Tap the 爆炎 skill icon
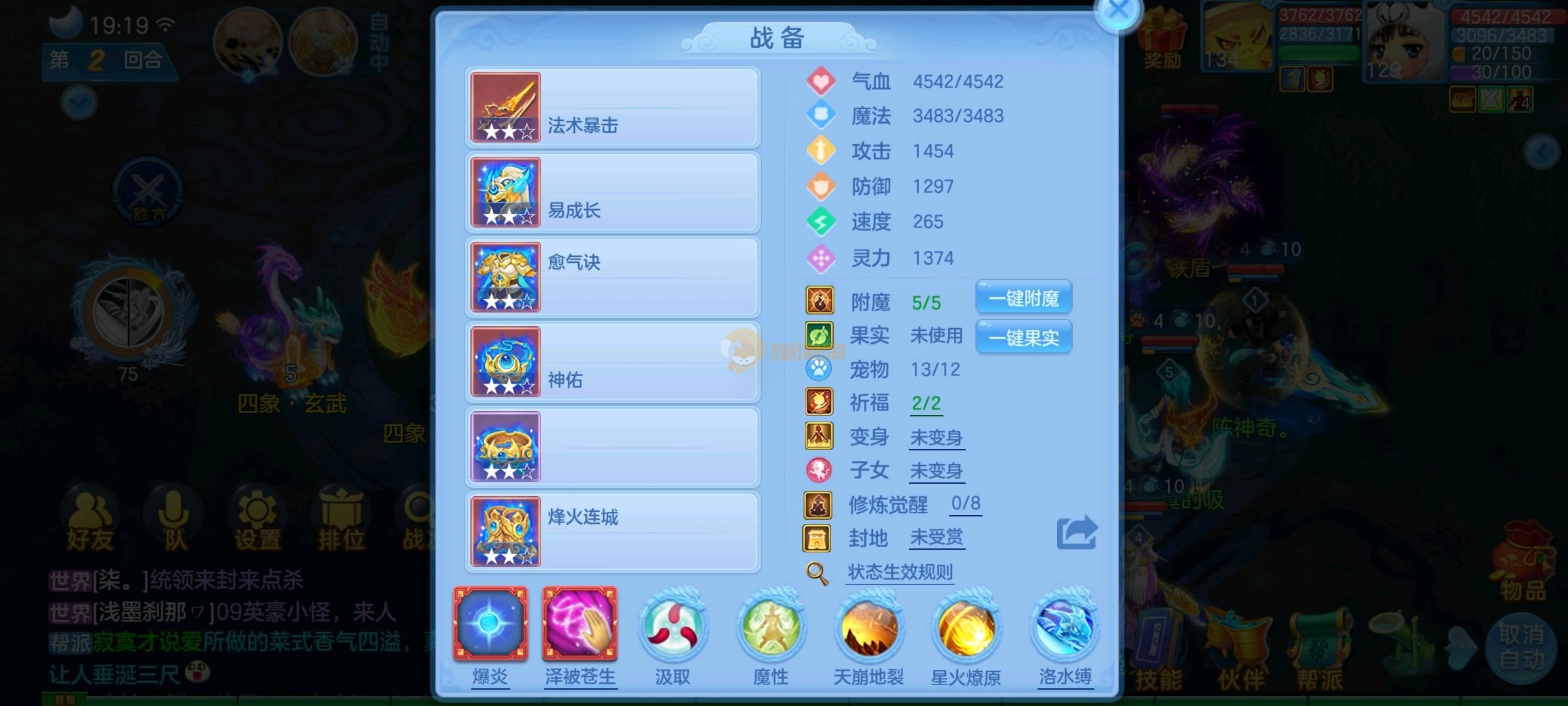 (x=490, y=624)
